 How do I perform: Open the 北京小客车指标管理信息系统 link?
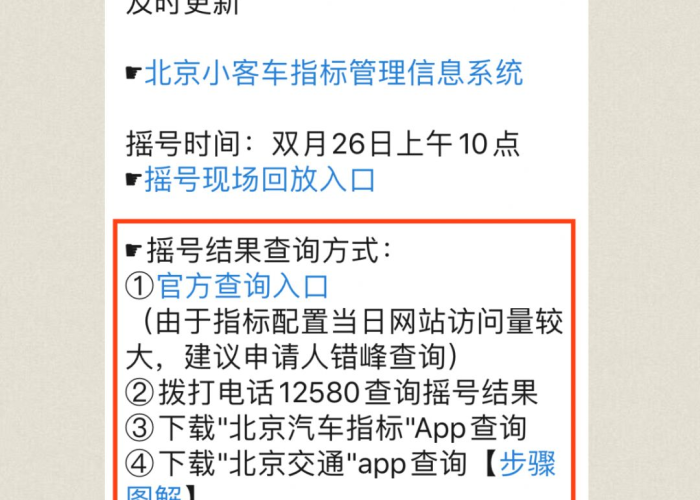(334, 73)
